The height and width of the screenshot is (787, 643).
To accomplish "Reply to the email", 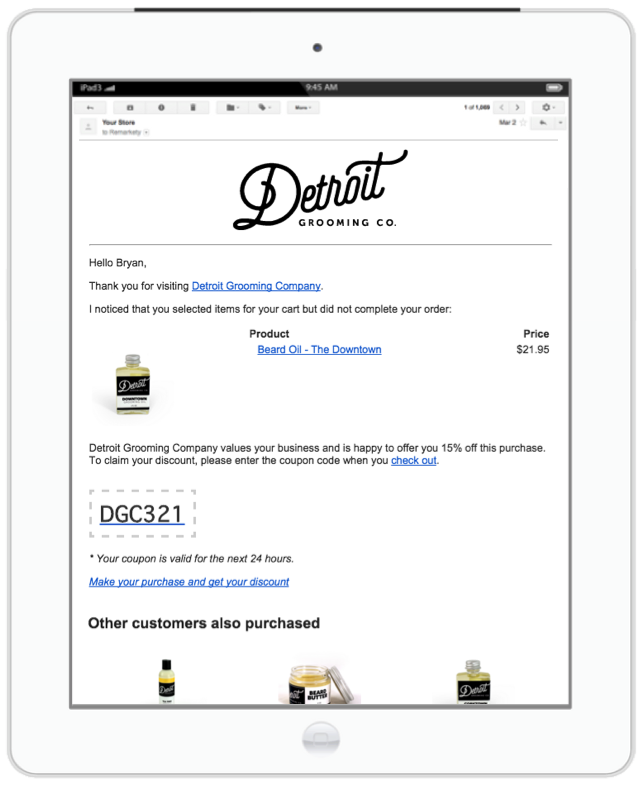I will click(543, 123).
